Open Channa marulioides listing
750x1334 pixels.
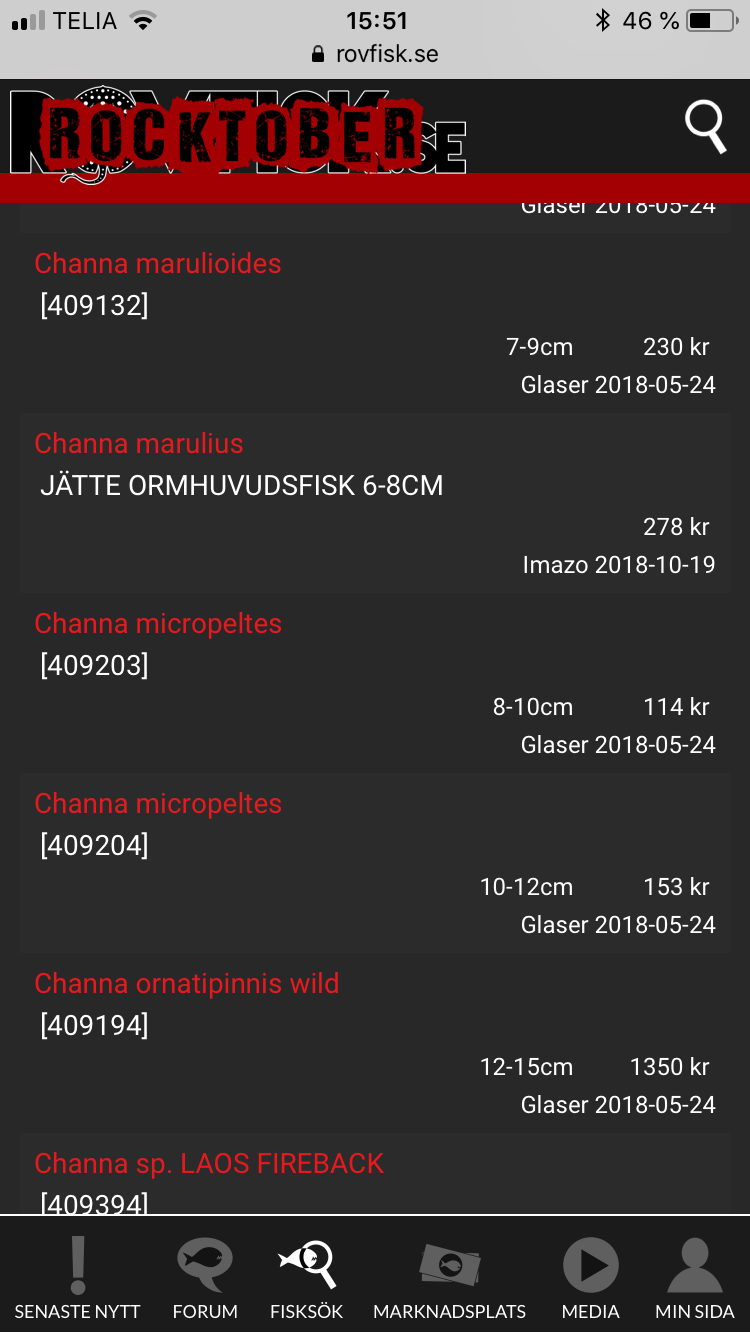point(375,322)
